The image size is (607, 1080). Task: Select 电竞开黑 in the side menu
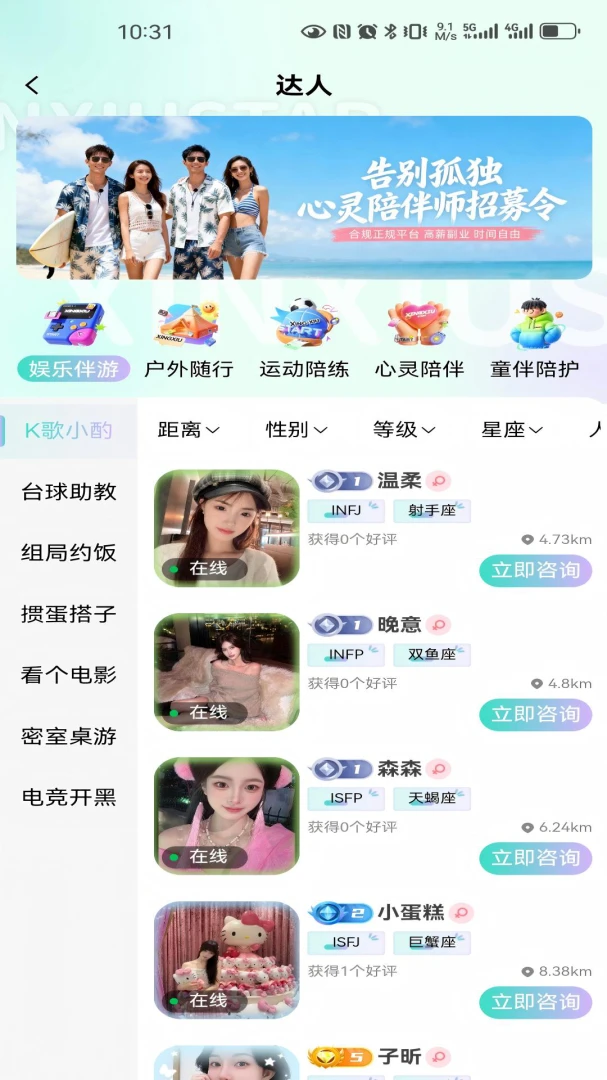[x=69, y=798]
